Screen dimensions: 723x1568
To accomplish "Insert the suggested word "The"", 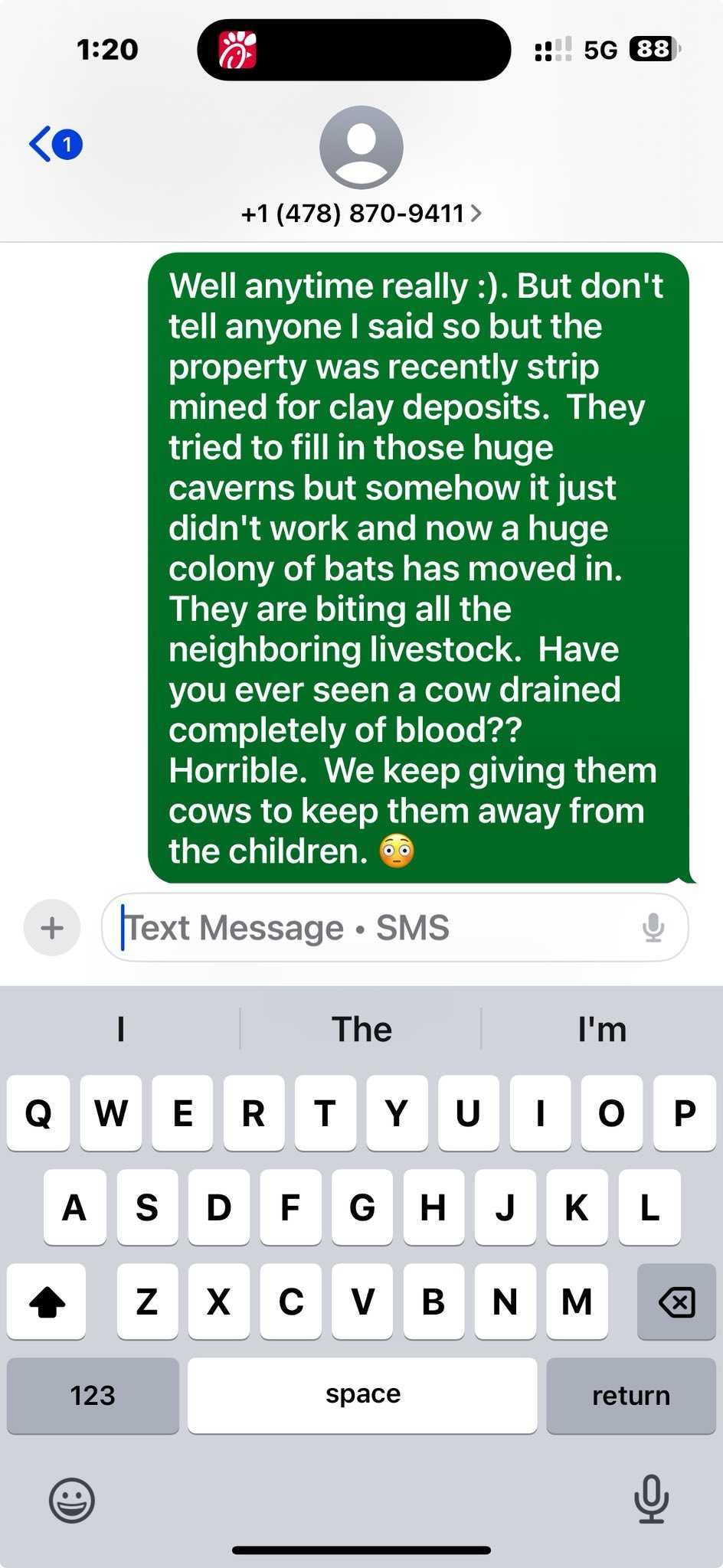I will [x=361, y=1030].
